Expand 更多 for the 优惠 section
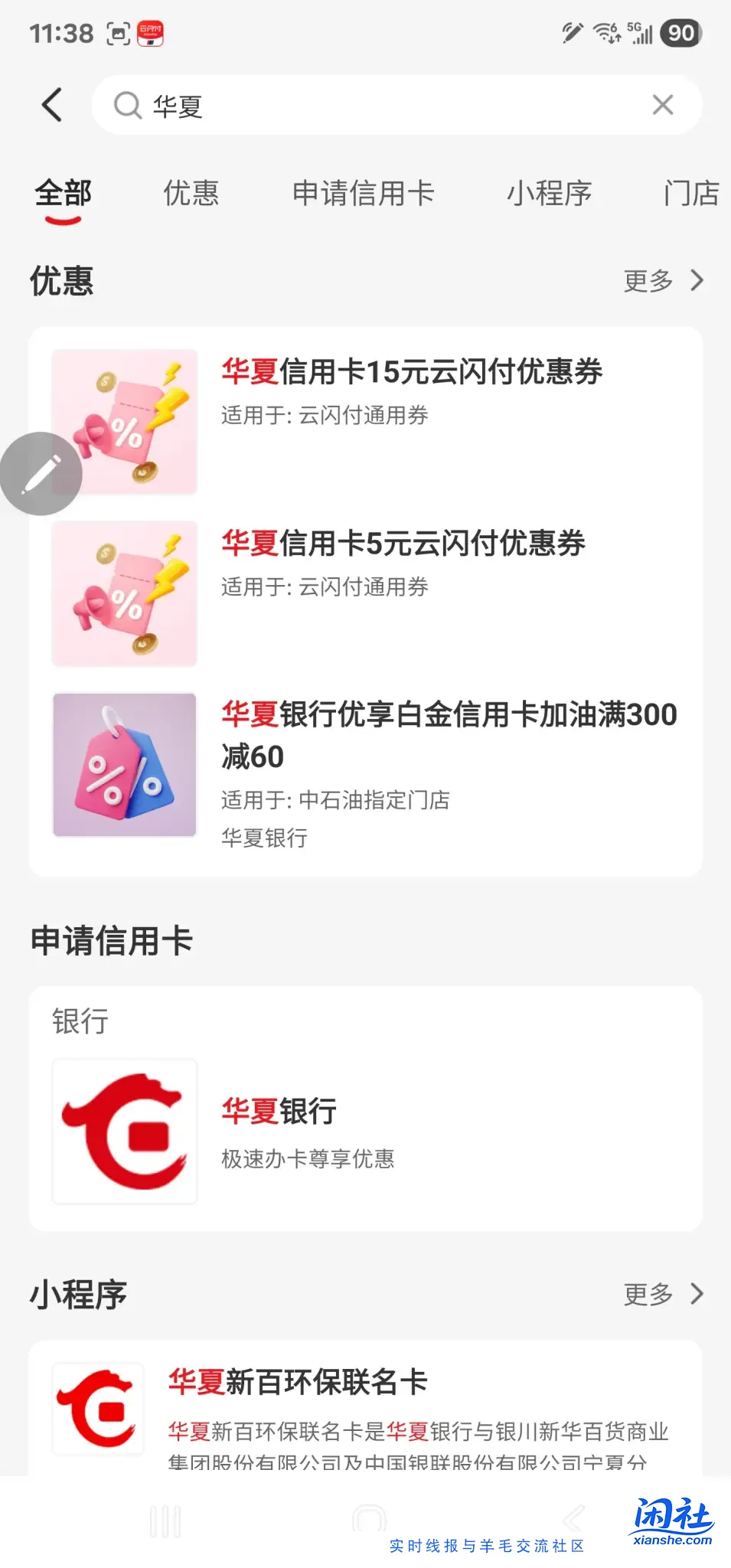The image size is (731, 1568). click(663, 281)
